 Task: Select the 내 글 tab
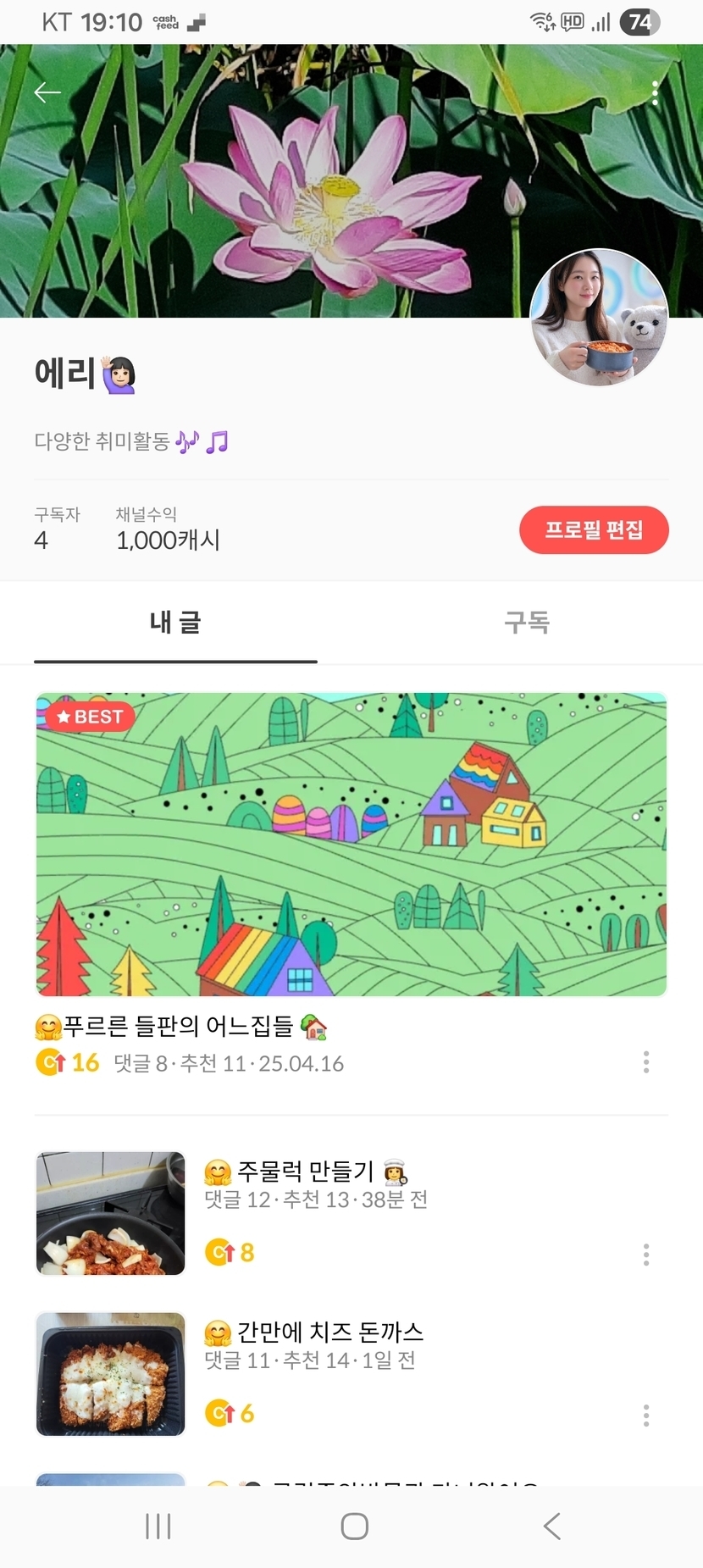(x=175, y=623)
